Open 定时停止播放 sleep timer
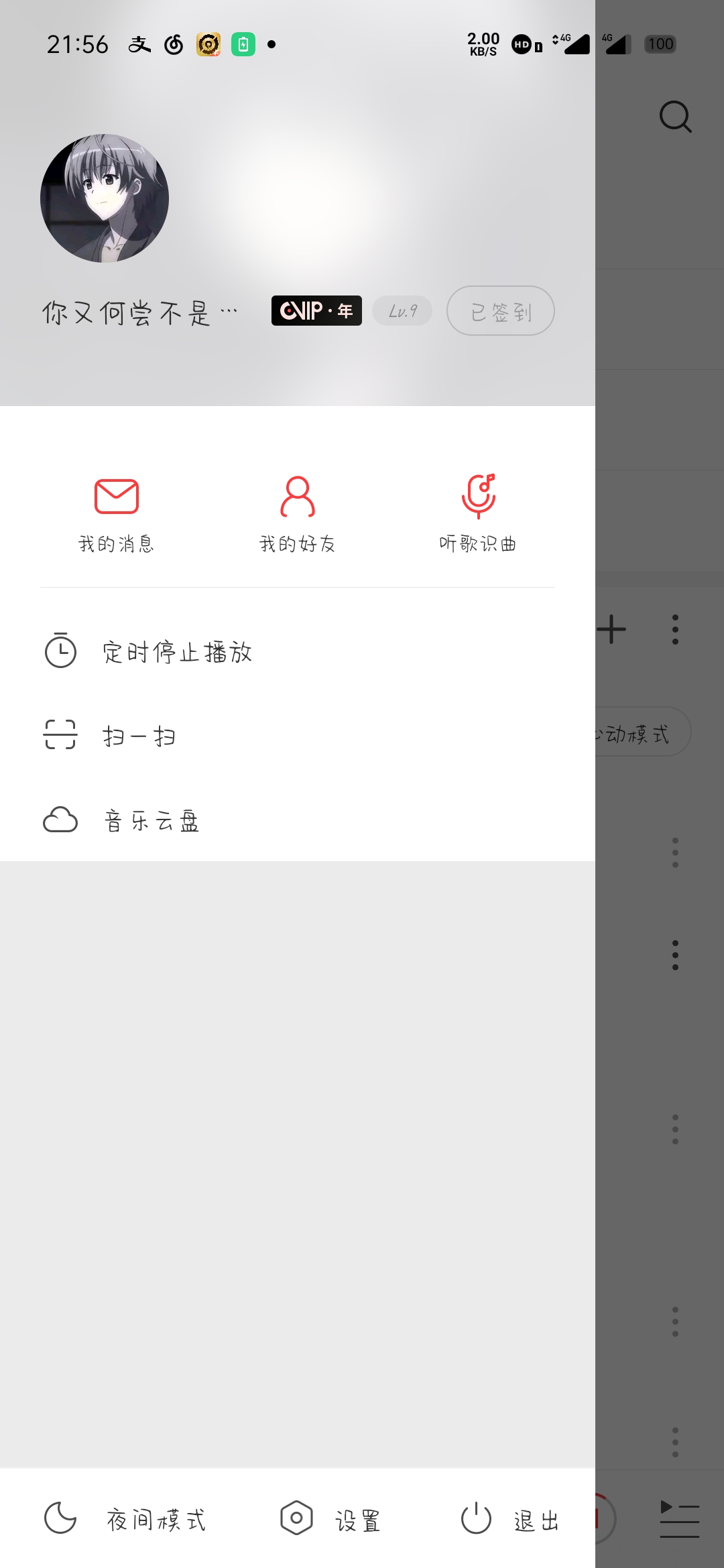724x1568 pixels. click(x=177, y=652)
